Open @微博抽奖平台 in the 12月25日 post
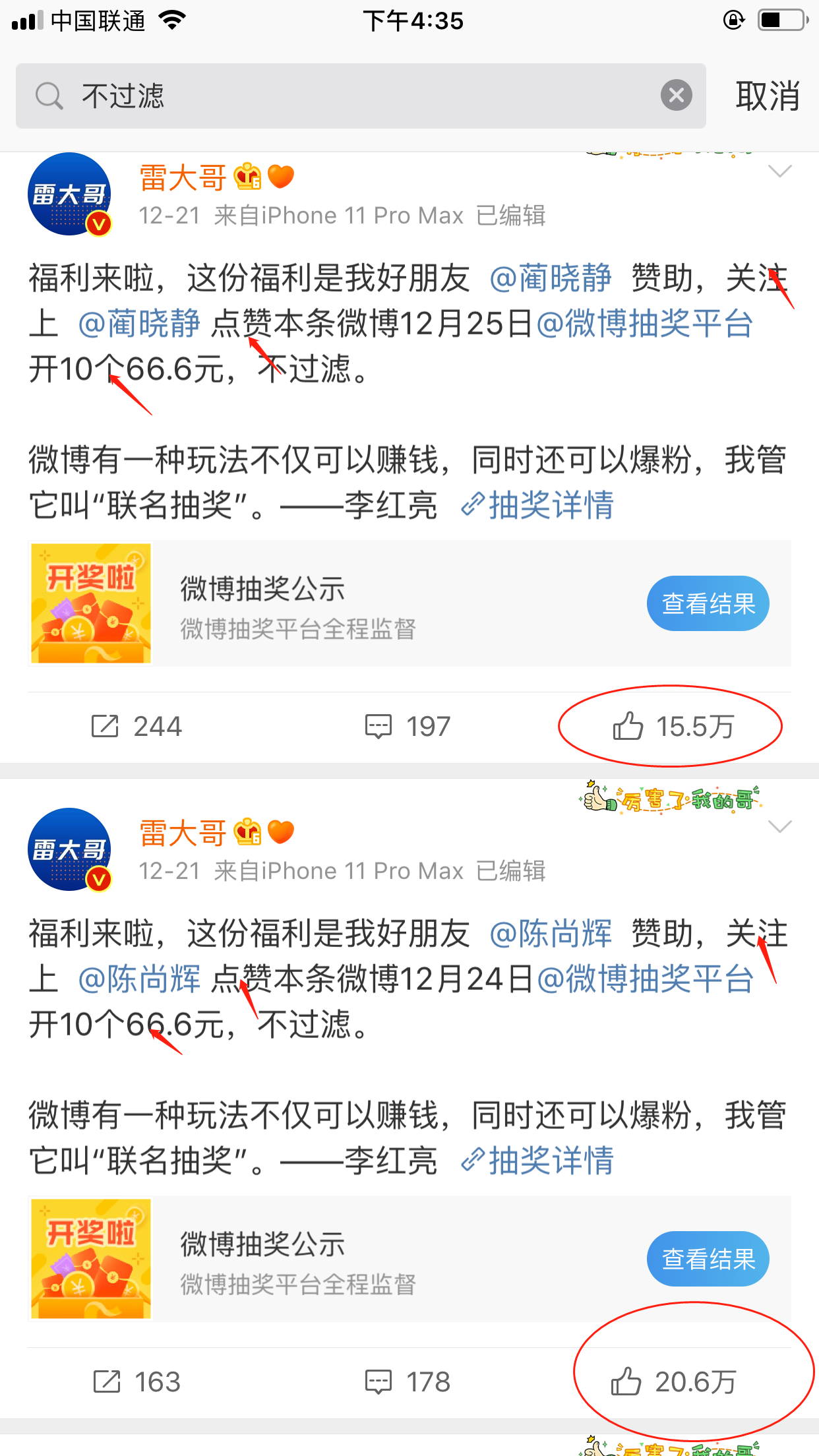This screenshot has height=1456, width=819. point(644,324)
